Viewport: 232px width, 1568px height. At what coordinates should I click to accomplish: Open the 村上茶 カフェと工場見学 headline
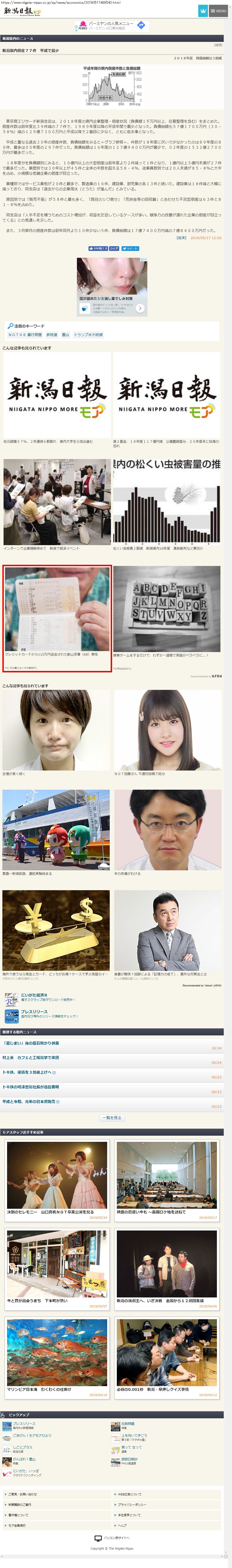31,1057
